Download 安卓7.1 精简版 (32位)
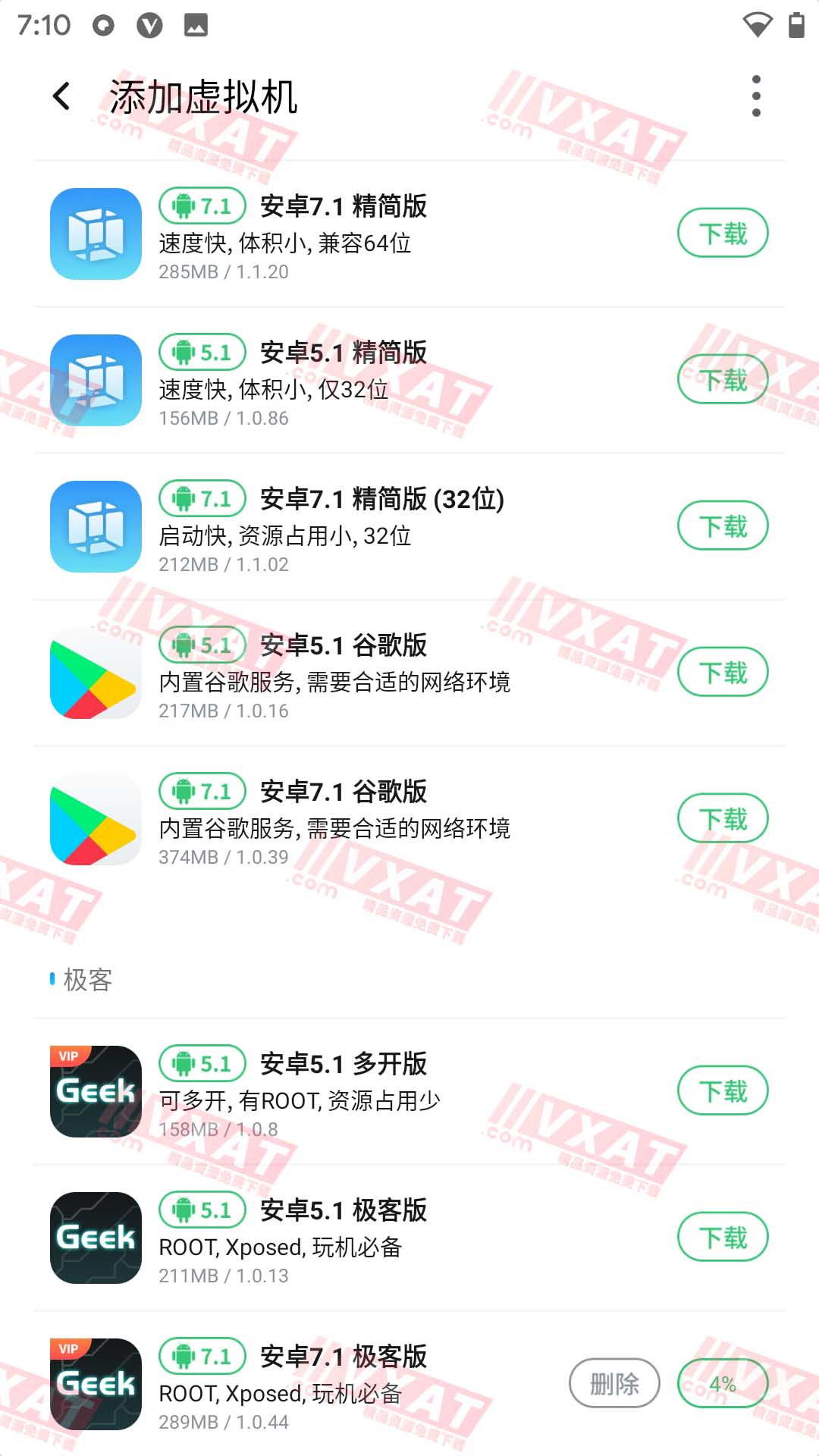819x1456 pixels. [x=723, y=525]
